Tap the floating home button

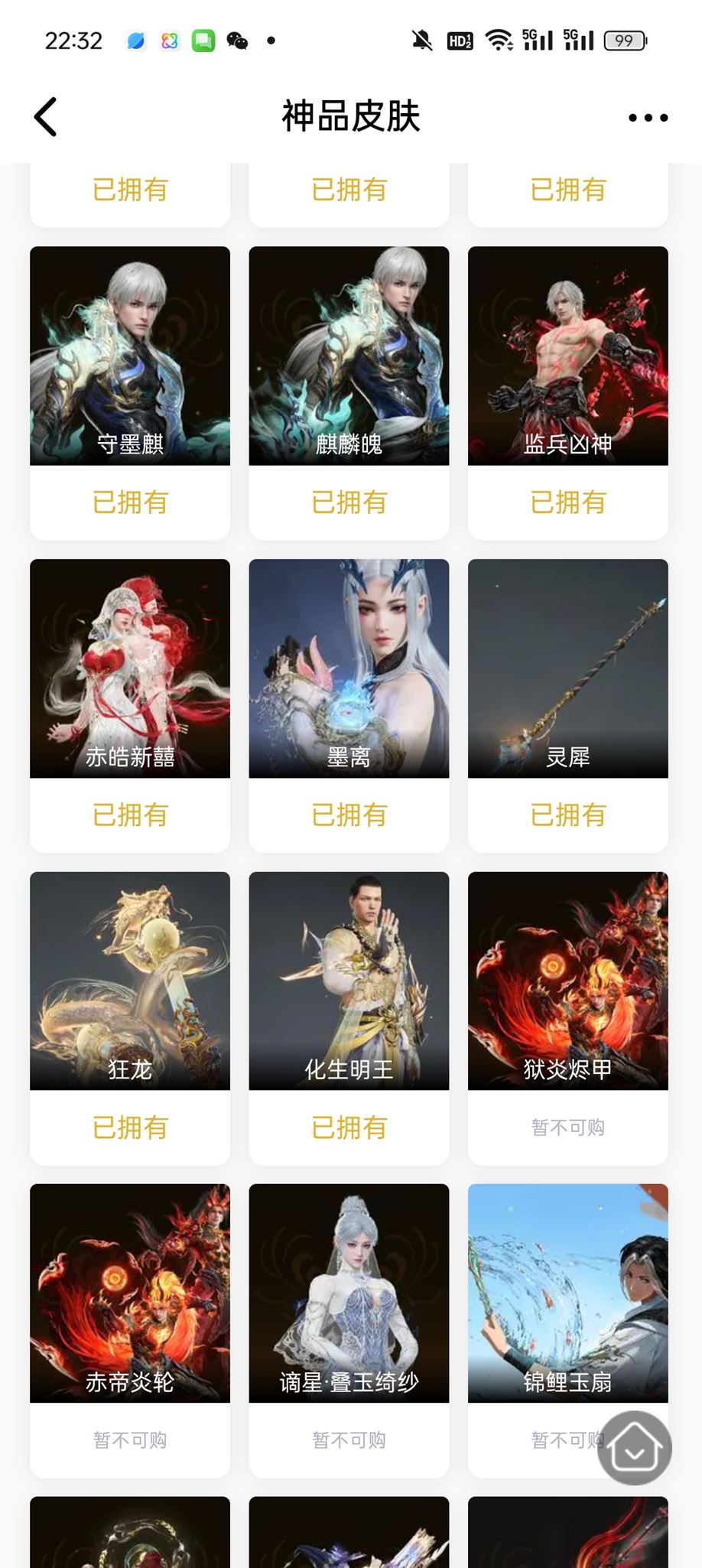[634, 1448]
